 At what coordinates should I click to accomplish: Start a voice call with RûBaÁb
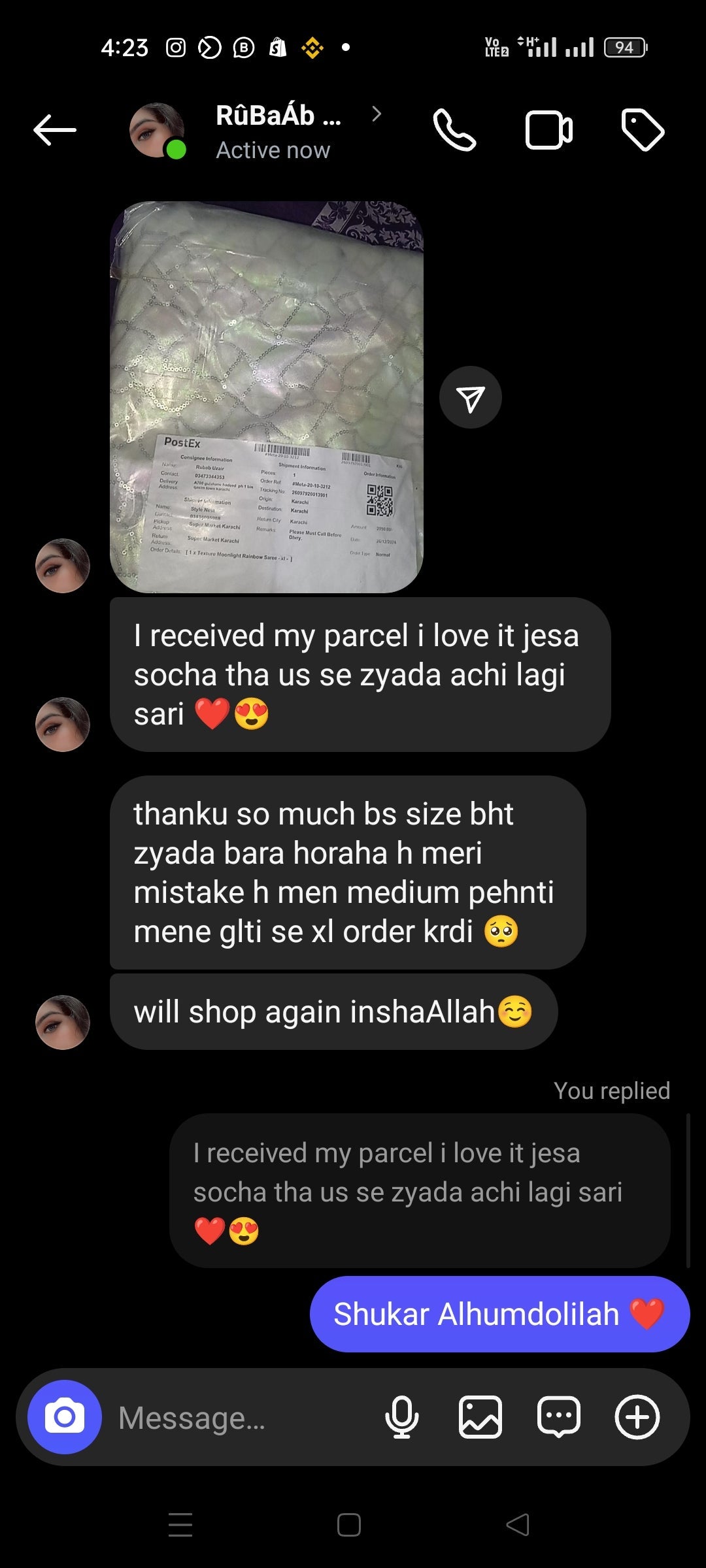tap(454, 130)
